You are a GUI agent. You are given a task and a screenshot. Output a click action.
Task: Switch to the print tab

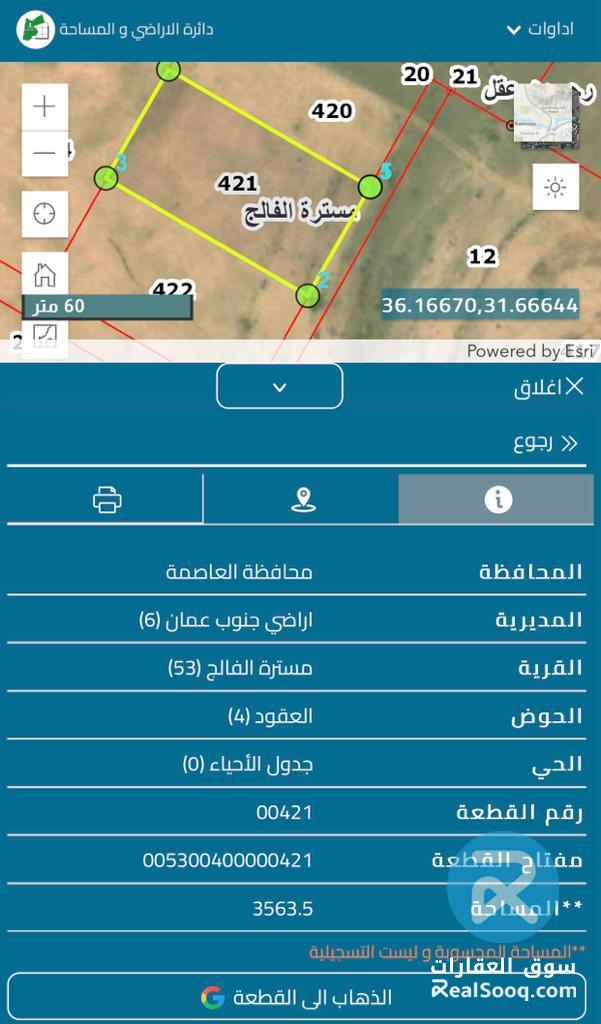(x=106, y=499)
